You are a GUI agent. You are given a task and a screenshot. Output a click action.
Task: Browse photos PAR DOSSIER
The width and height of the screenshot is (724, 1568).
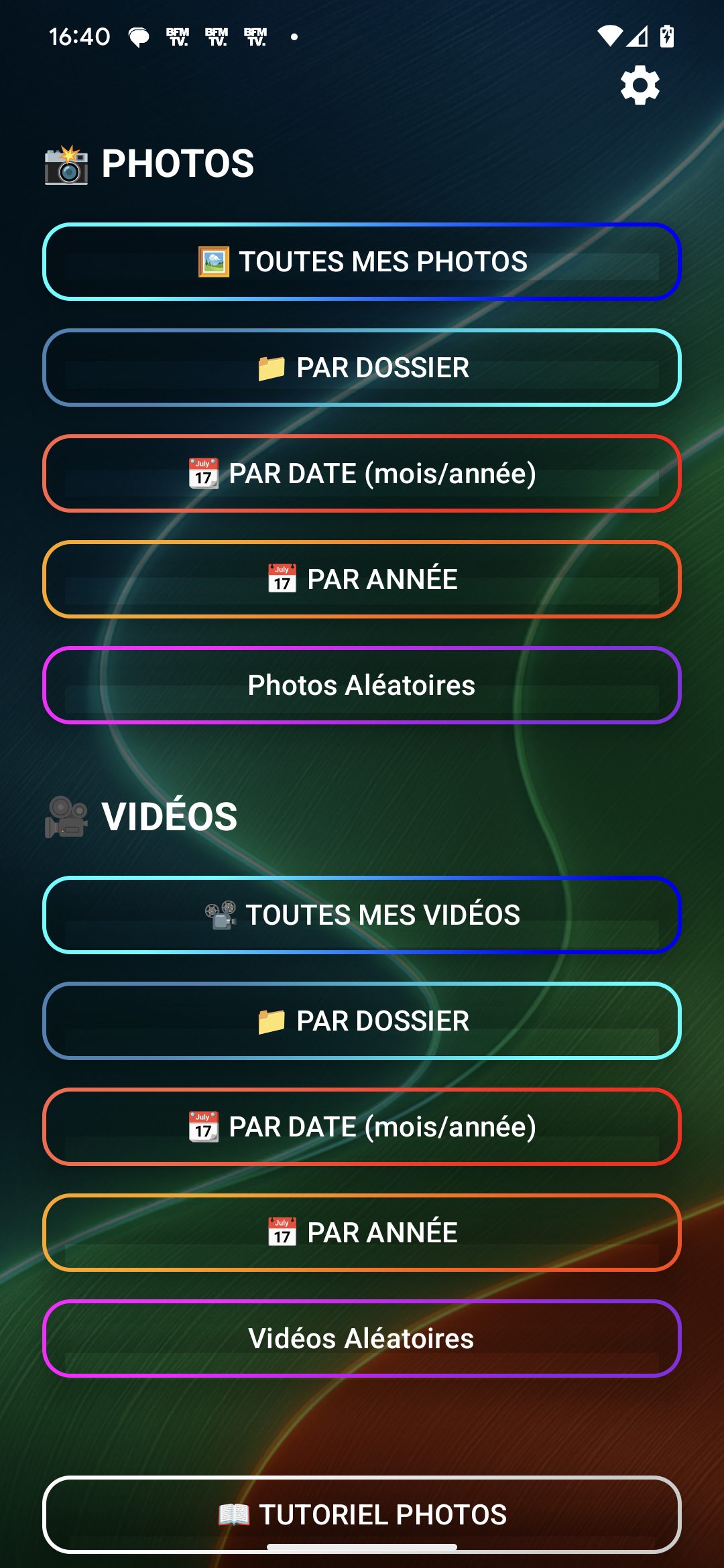click(362, 368)
